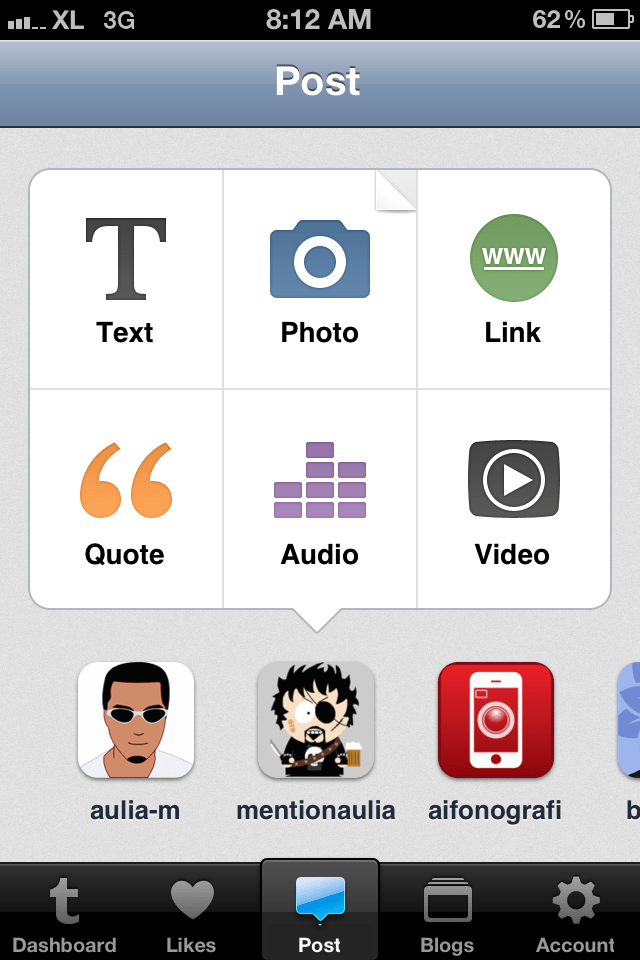Select the mentionaulia blog

tap(316, 722)
